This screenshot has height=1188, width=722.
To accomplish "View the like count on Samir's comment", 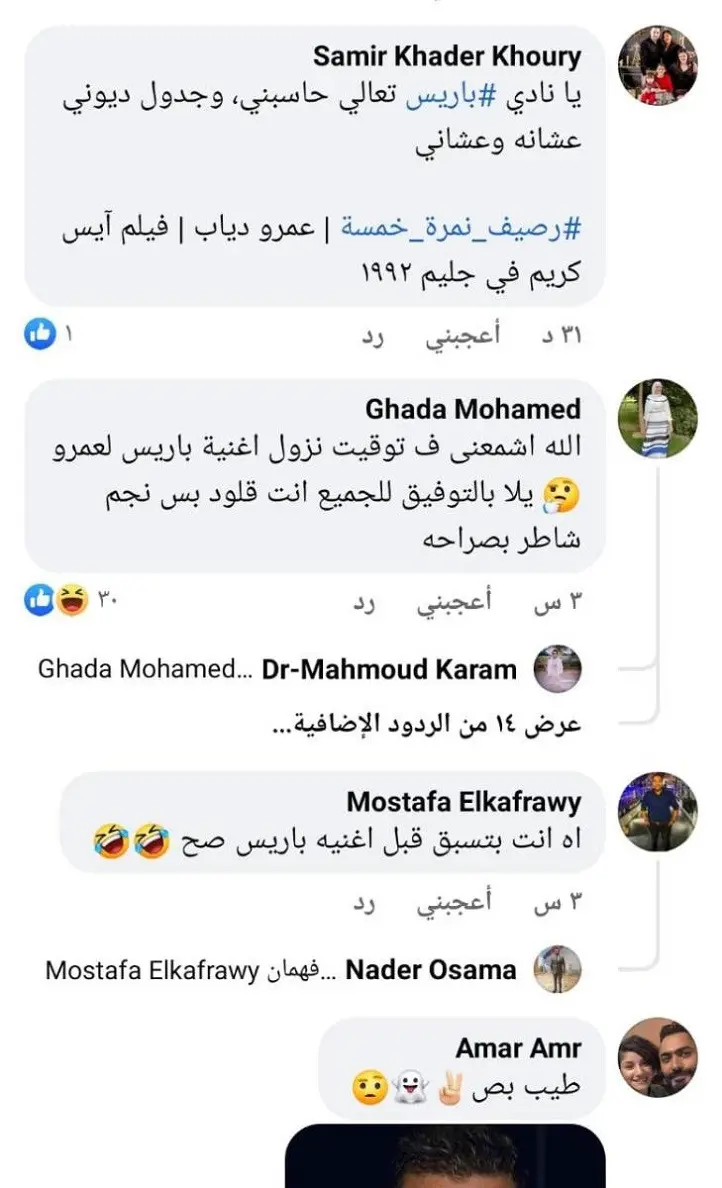I will (48, 334).
